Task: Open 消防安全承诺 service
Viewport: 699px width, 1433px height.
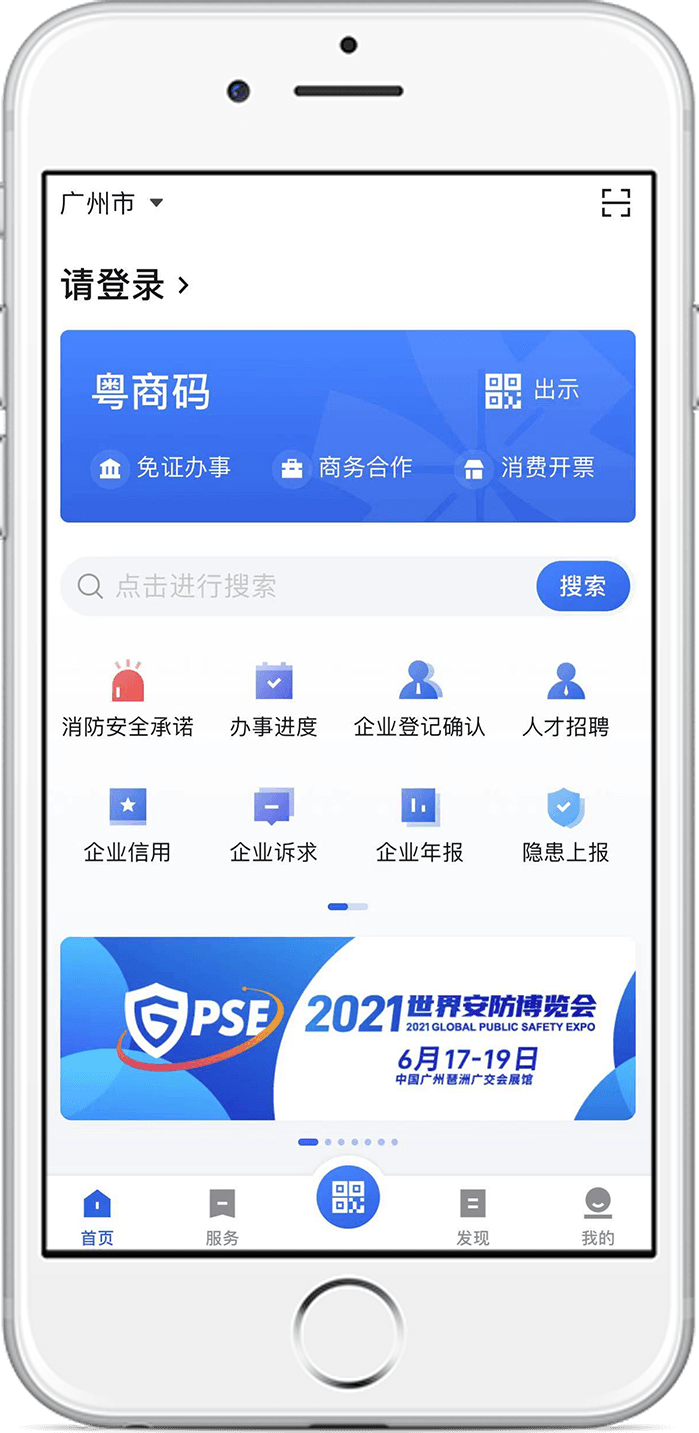Action: [x=127, y=698]
